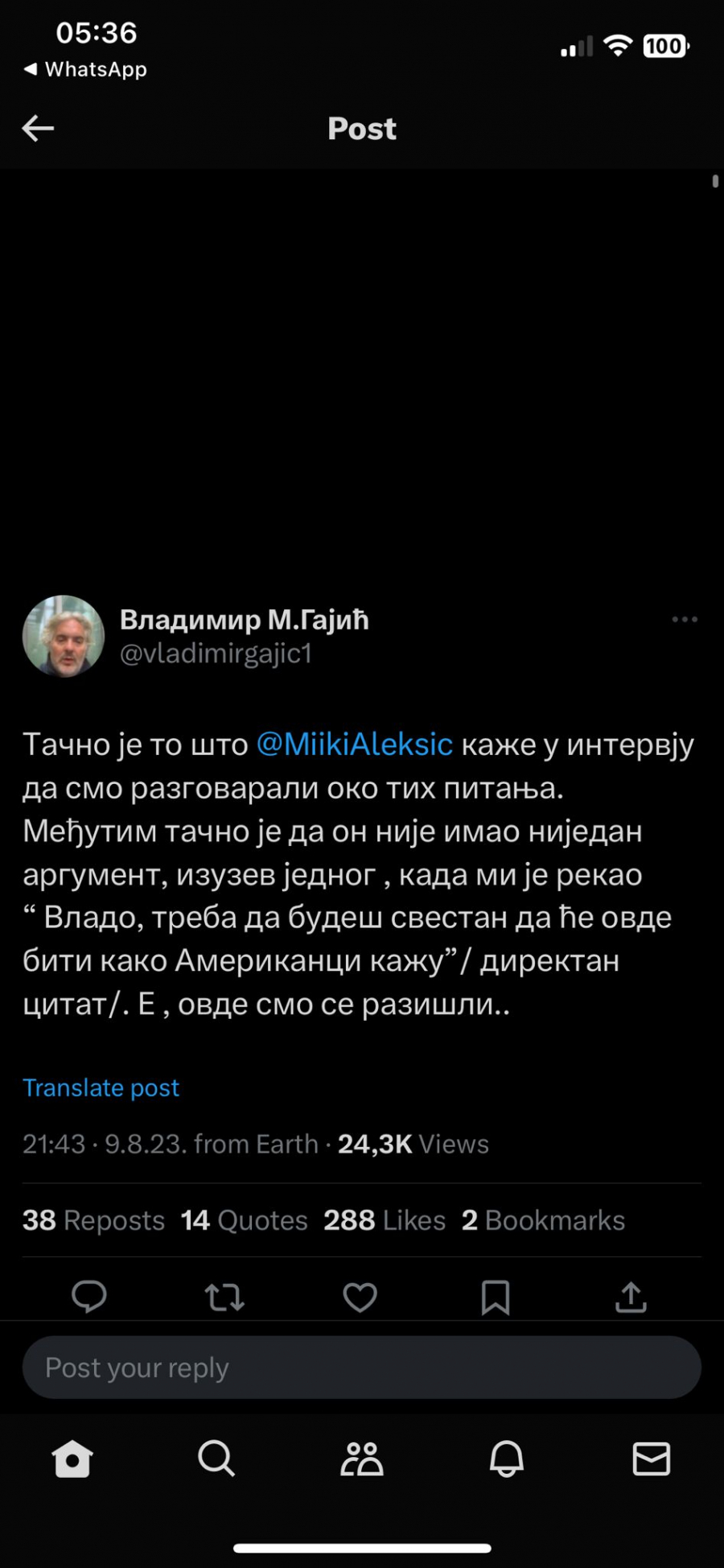Screen dimensions: 724x1568
Task: Open the reply conversation icon
Action: click(88, 1296)
